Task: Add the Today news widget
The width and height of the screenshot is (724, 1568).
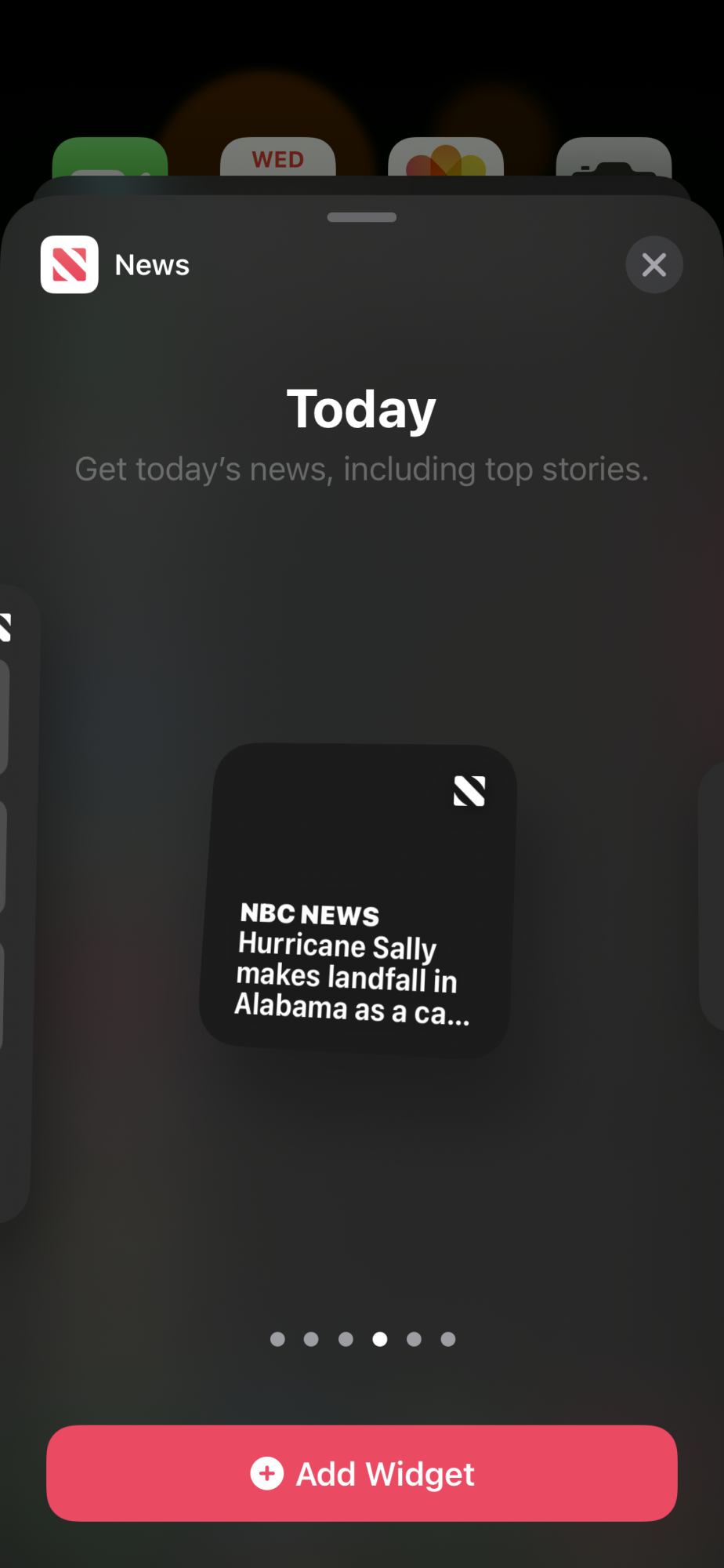Action: coord(361,1473)
